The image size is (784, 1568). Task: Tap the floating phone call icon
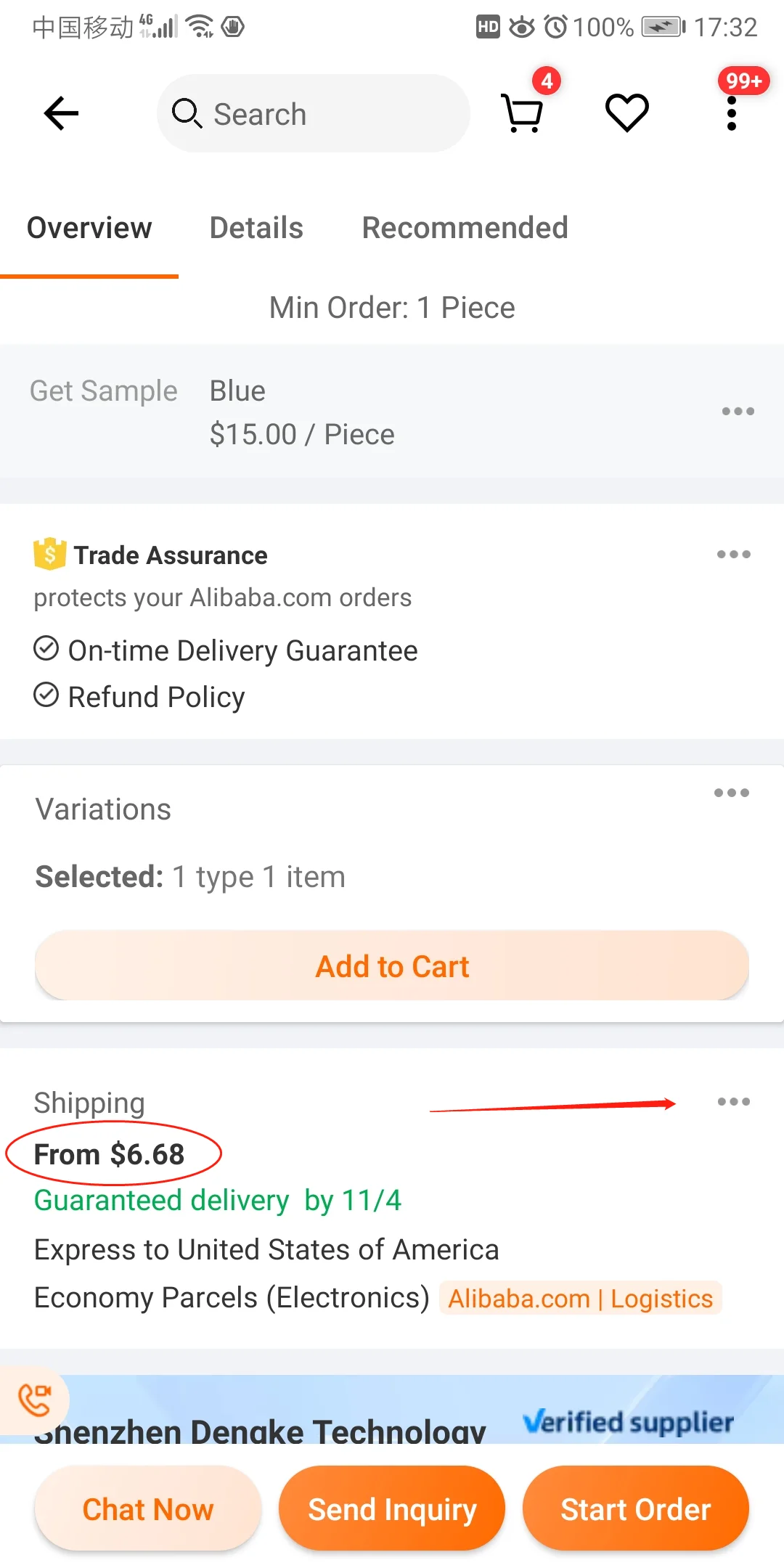tap(34, 1401)
